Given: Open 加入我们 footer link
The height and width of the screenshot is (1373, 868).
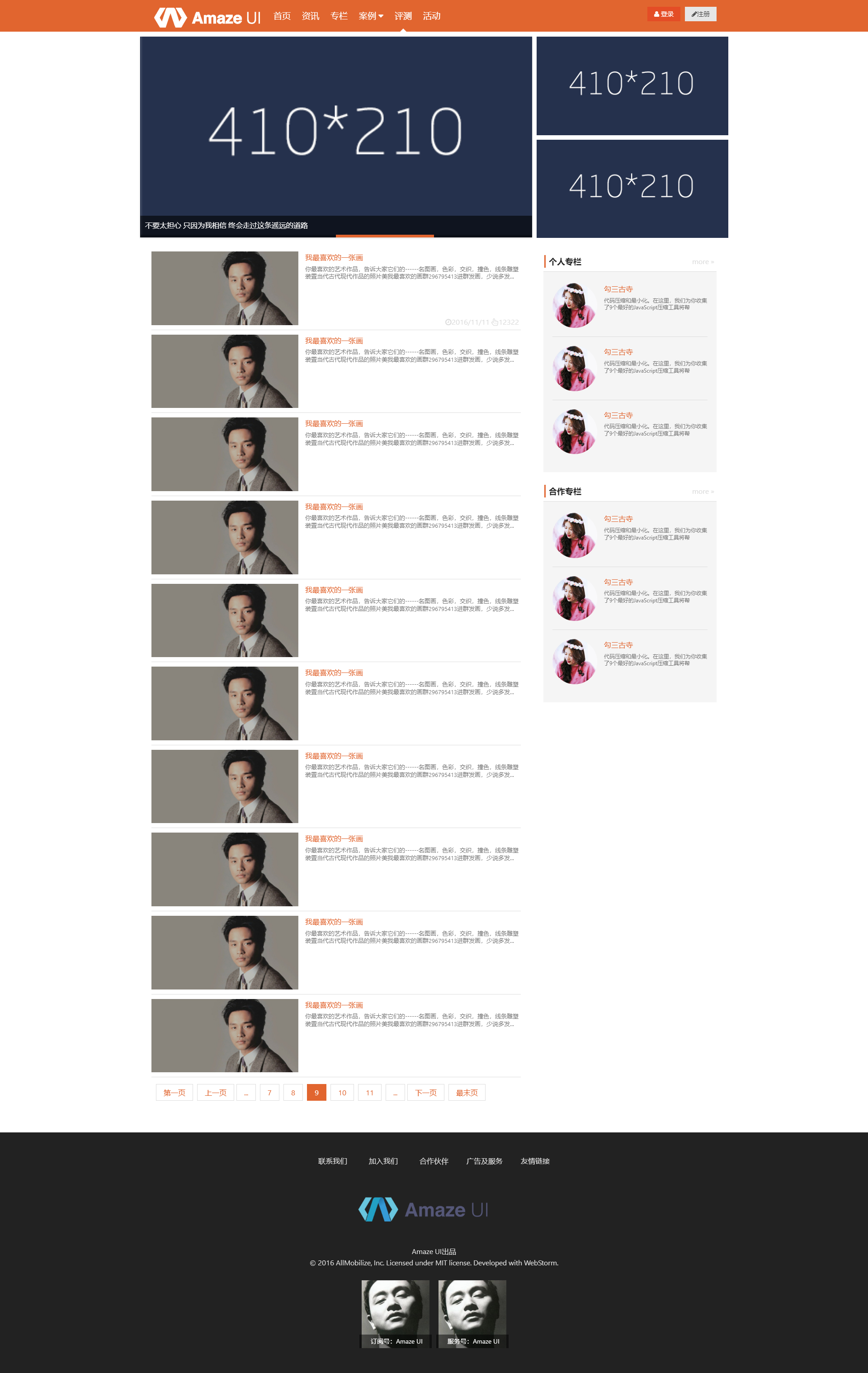Looking at the screenshot, I should (383, 1161).
